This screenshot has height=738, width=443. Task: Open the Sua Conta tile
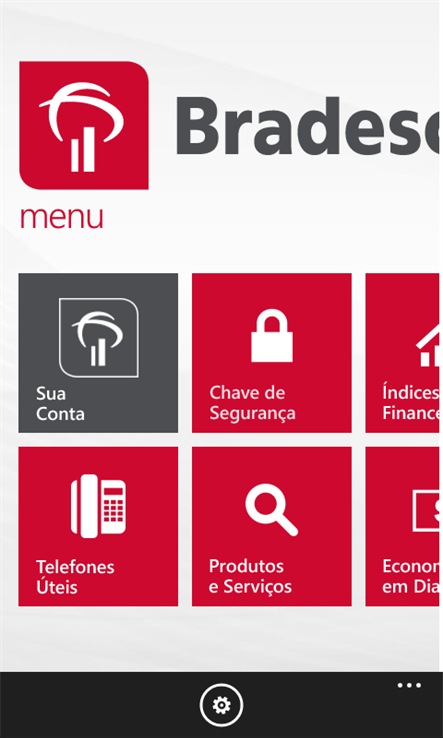(98, 353)
